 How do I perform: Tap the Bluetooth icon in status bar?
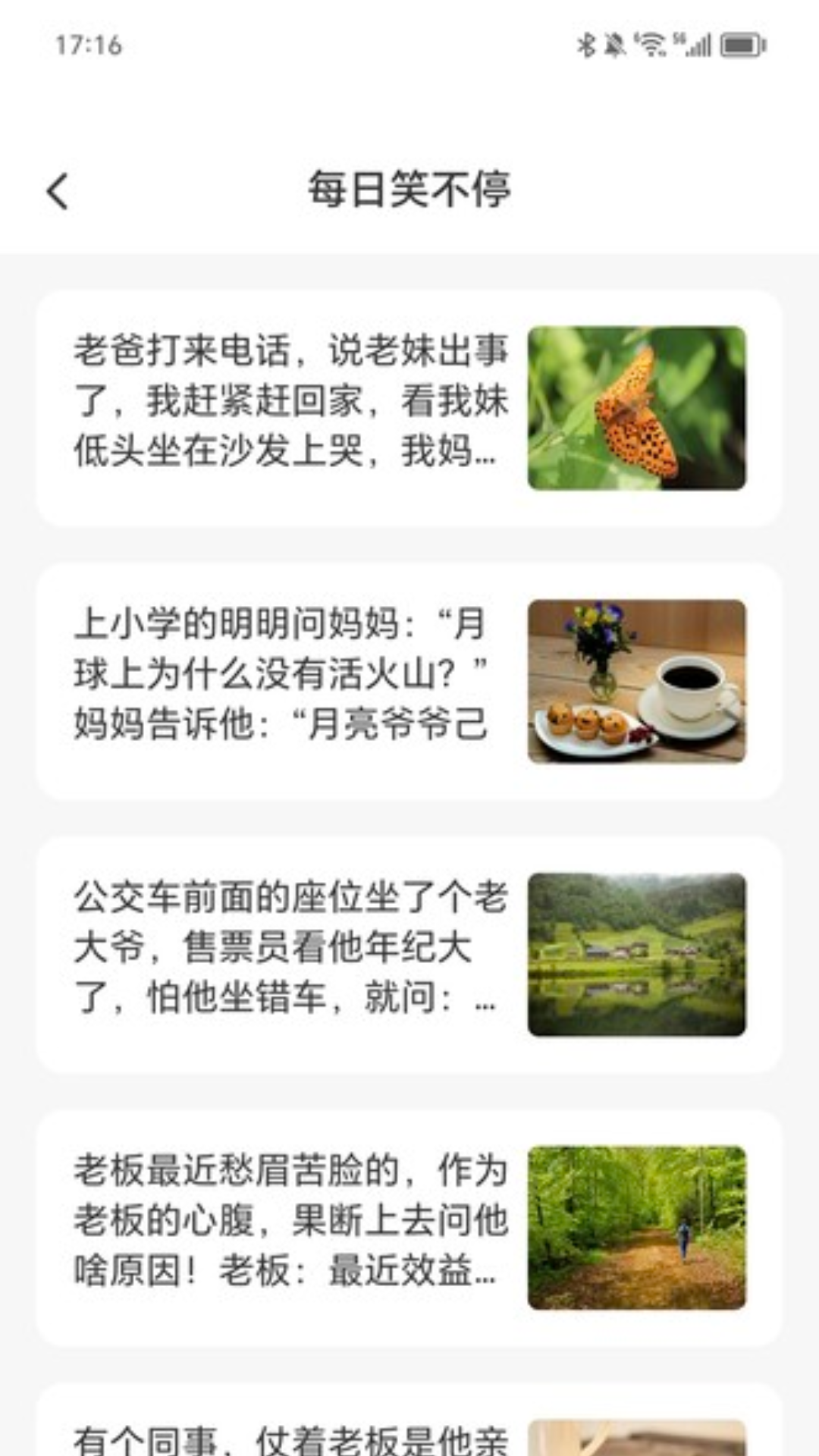coord(585,45)
